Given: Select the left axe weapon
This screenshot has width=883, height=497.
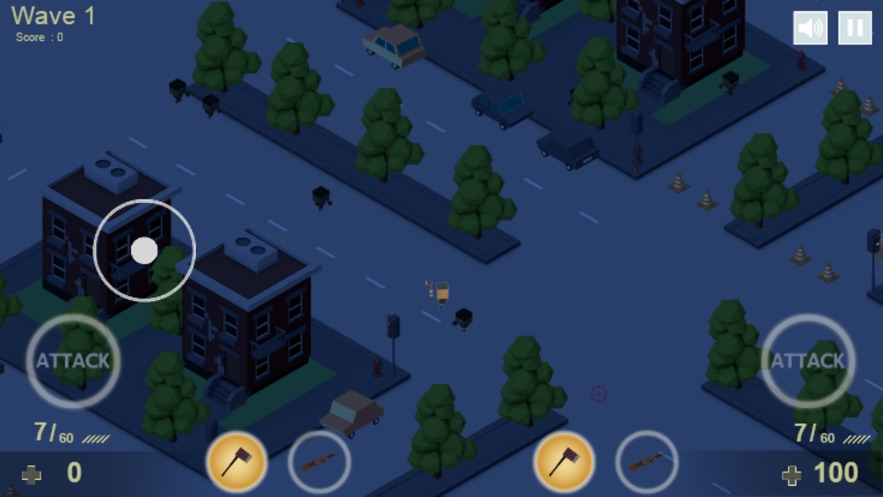Looking at the screenshot, I should coord(237,462).
